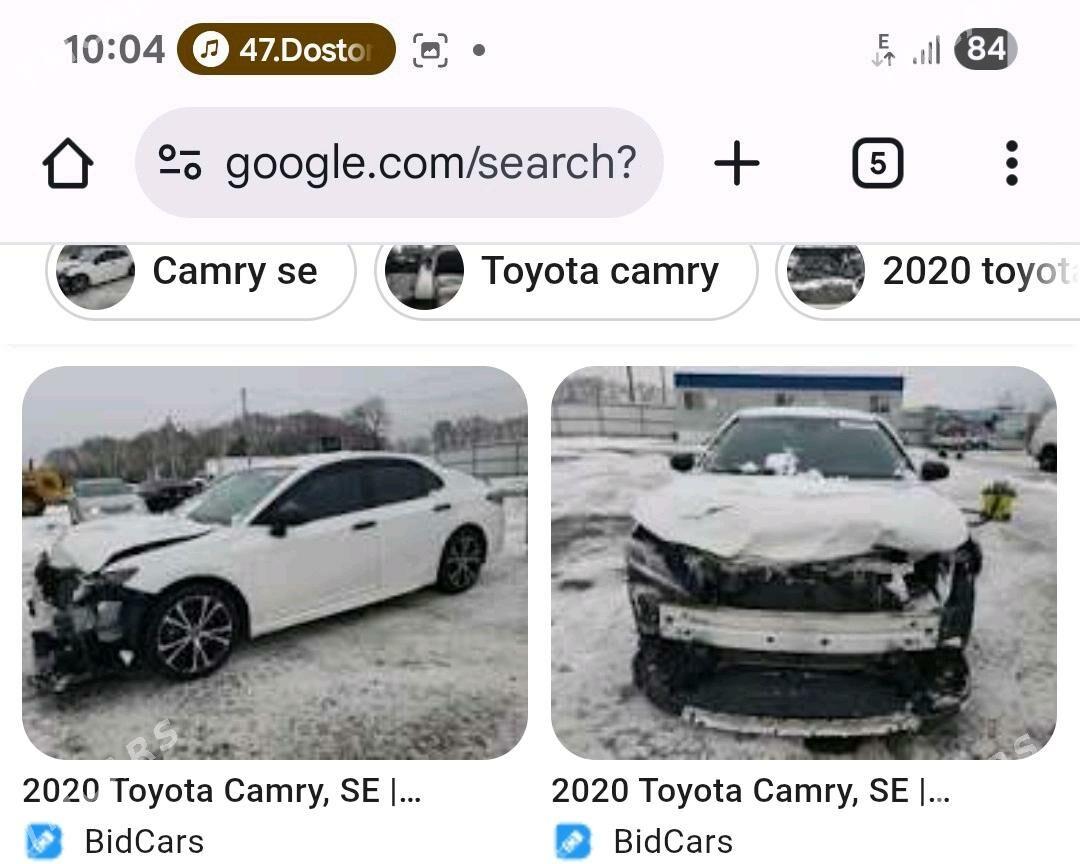Open a new browser tab

click(x=737, y=163)
